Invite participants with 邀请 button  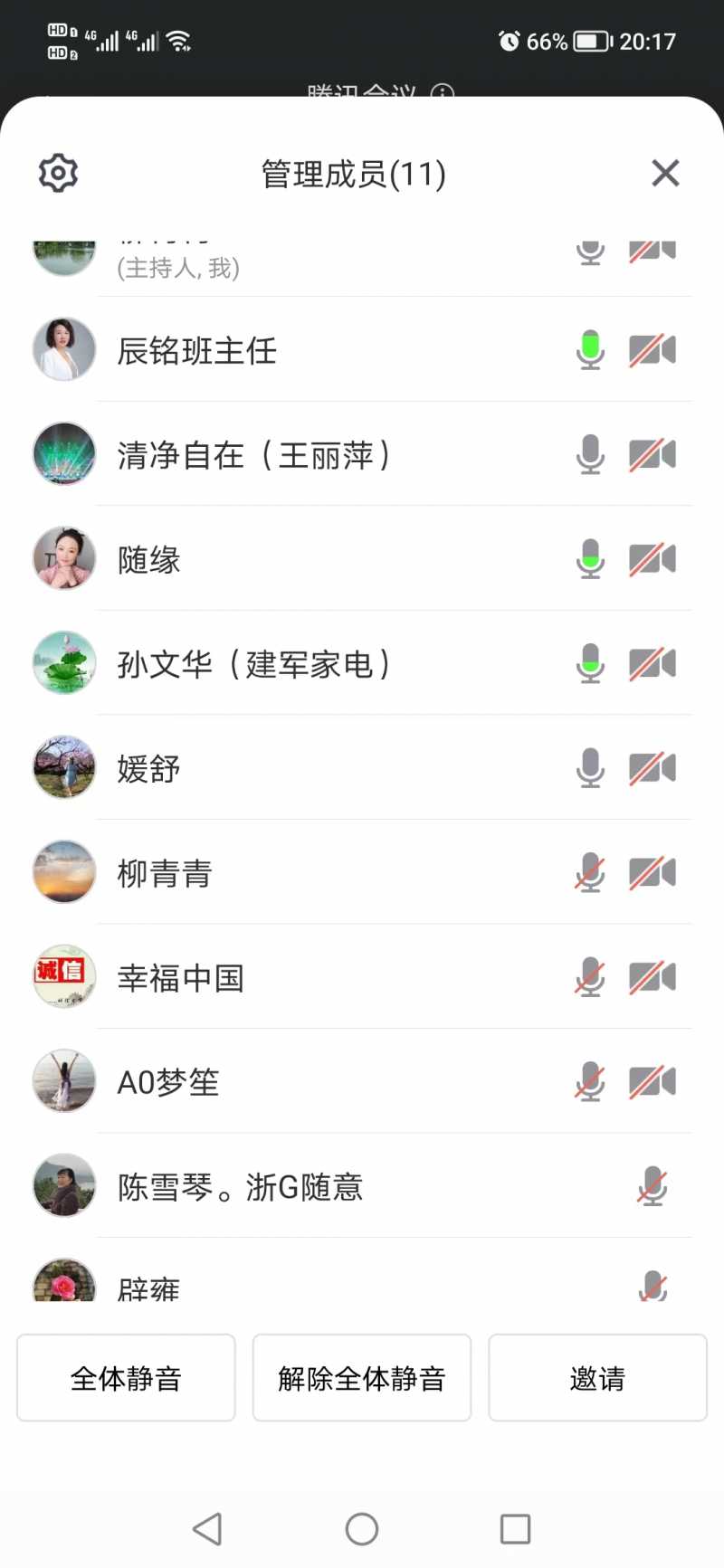click(x=597, y=1378)
